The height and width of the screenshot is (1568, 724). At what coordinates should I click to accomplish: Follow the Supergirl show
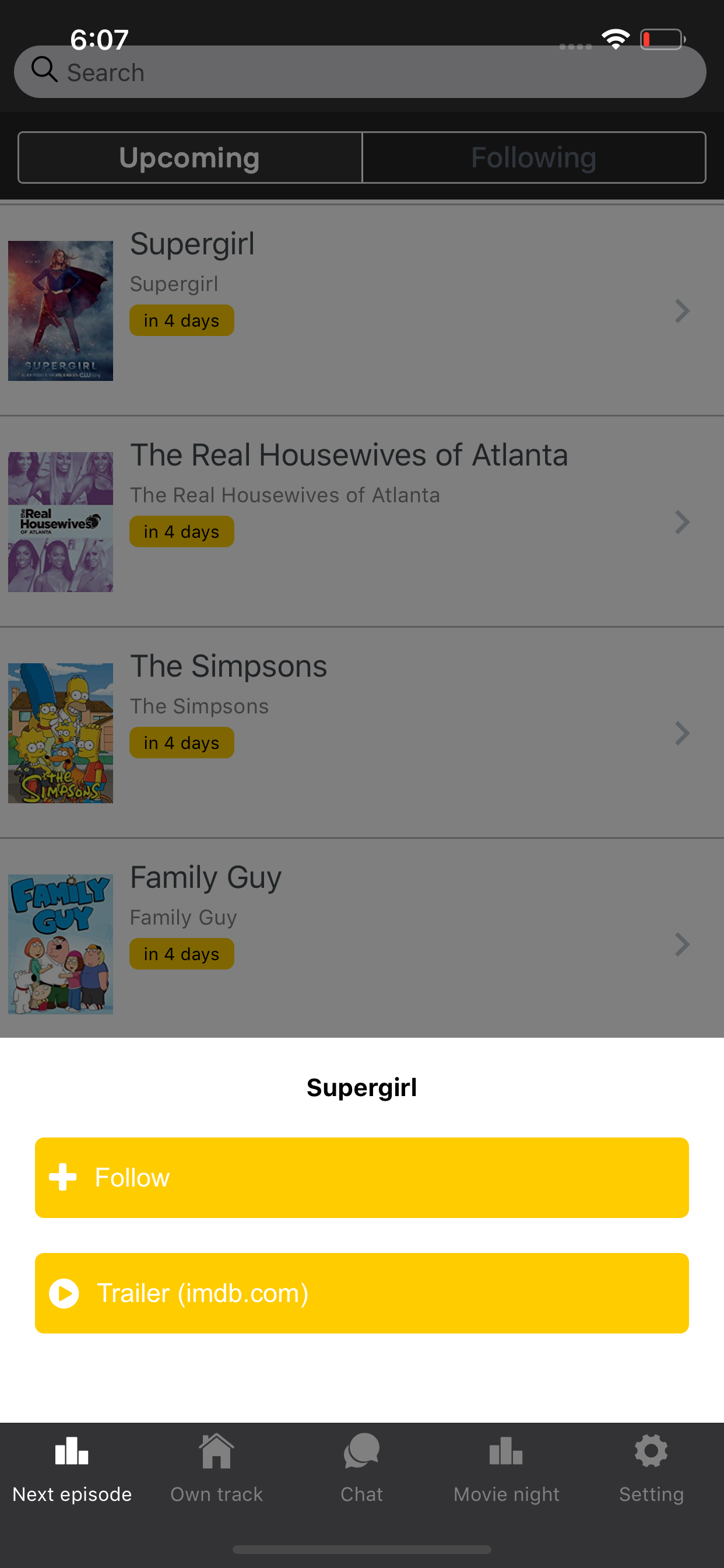coord(361,1177)
